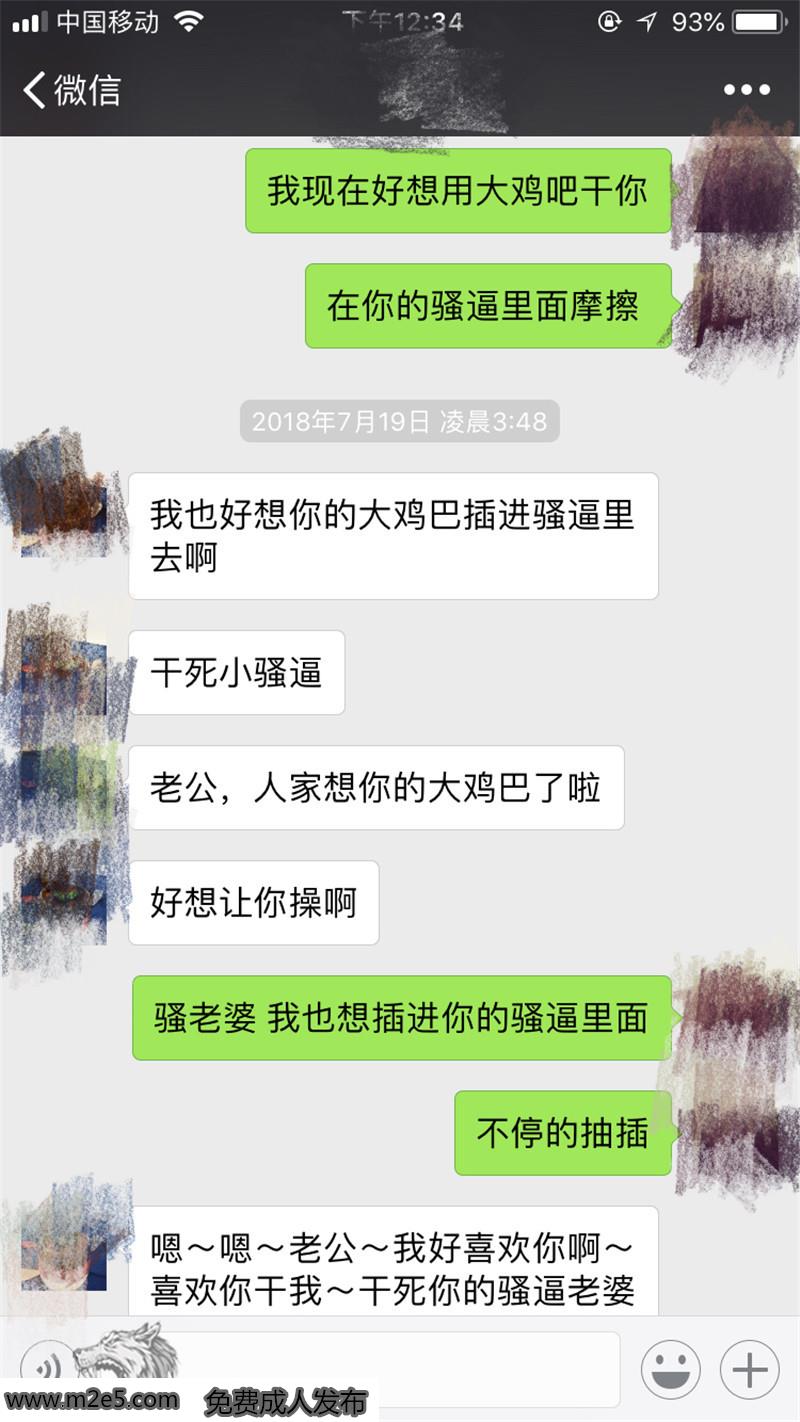Open the chat details overflow menu
The width and height of the screenshot is (800, 1422).
(x=746, y=90)
